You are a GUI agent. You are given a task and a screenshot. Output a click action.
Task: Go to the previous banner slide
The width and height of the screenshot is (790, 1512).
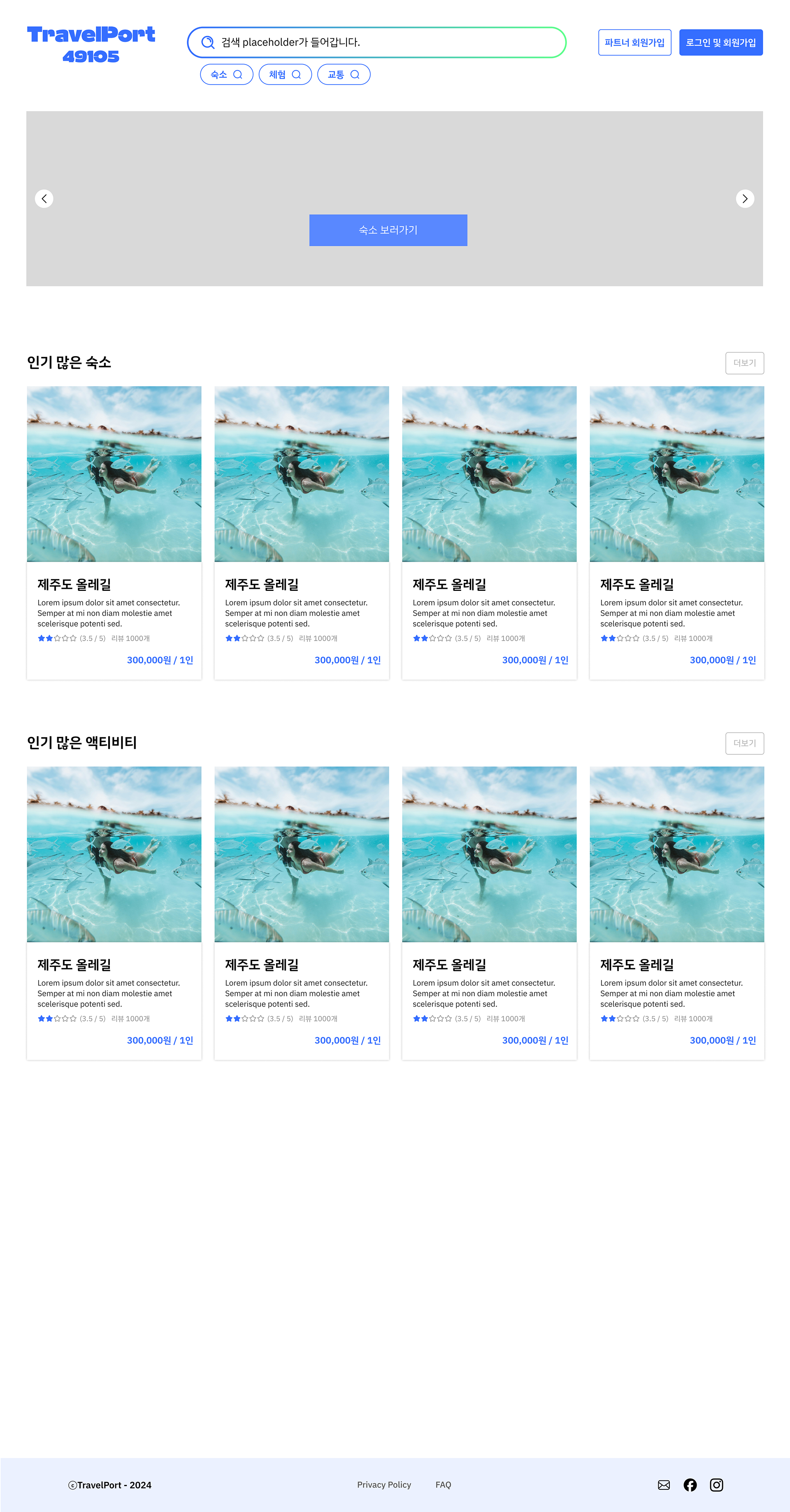pyautogui.click(x=44, y=199)
